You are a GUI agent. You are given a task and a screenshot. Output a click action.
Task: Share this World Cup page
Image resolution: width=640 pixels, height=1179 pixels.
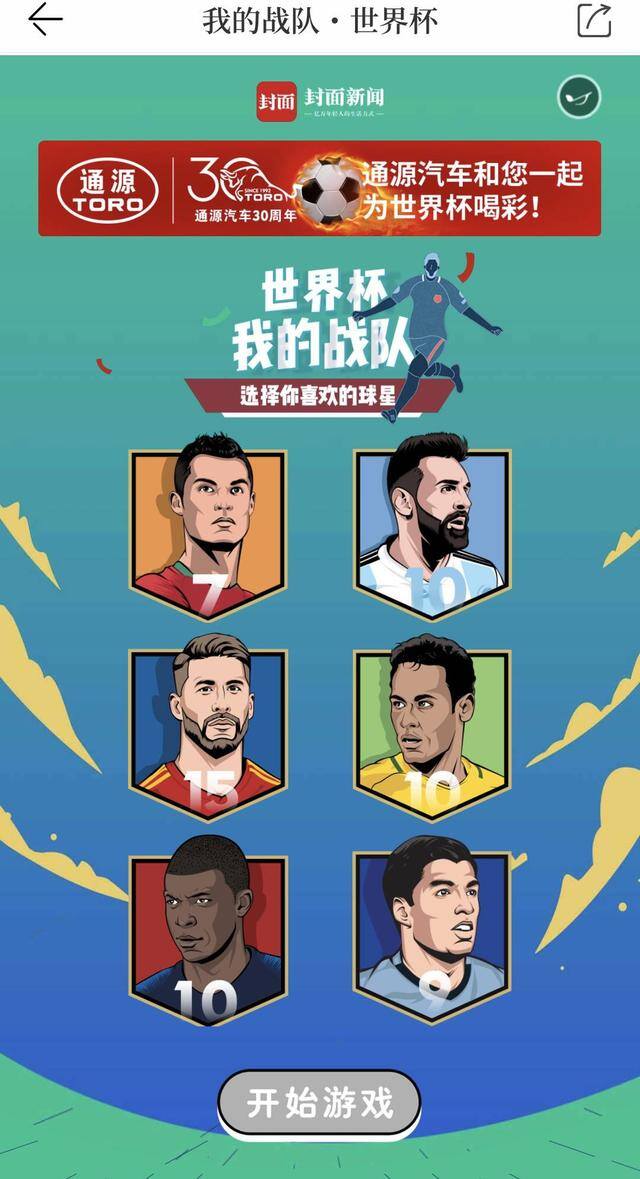[x=594, y=20]
